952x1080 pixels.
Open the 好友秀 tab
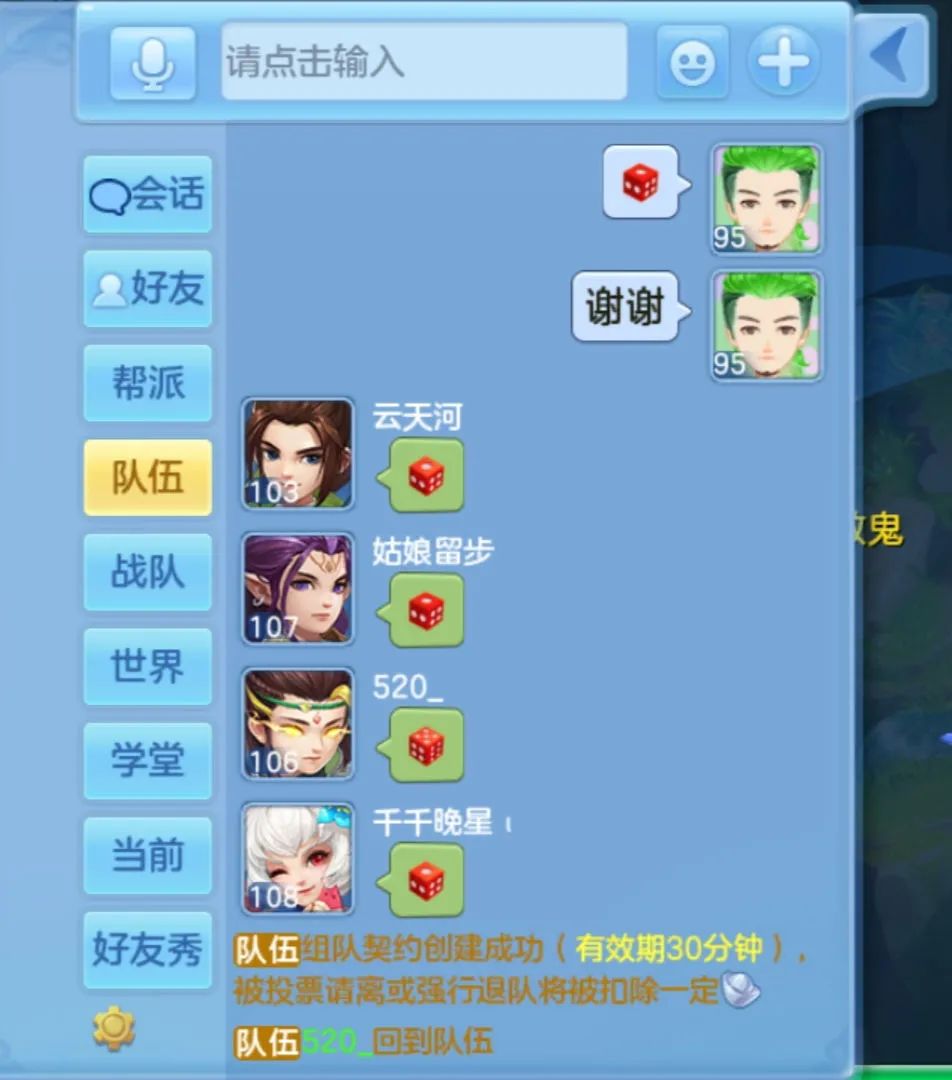tap(147, 950)
